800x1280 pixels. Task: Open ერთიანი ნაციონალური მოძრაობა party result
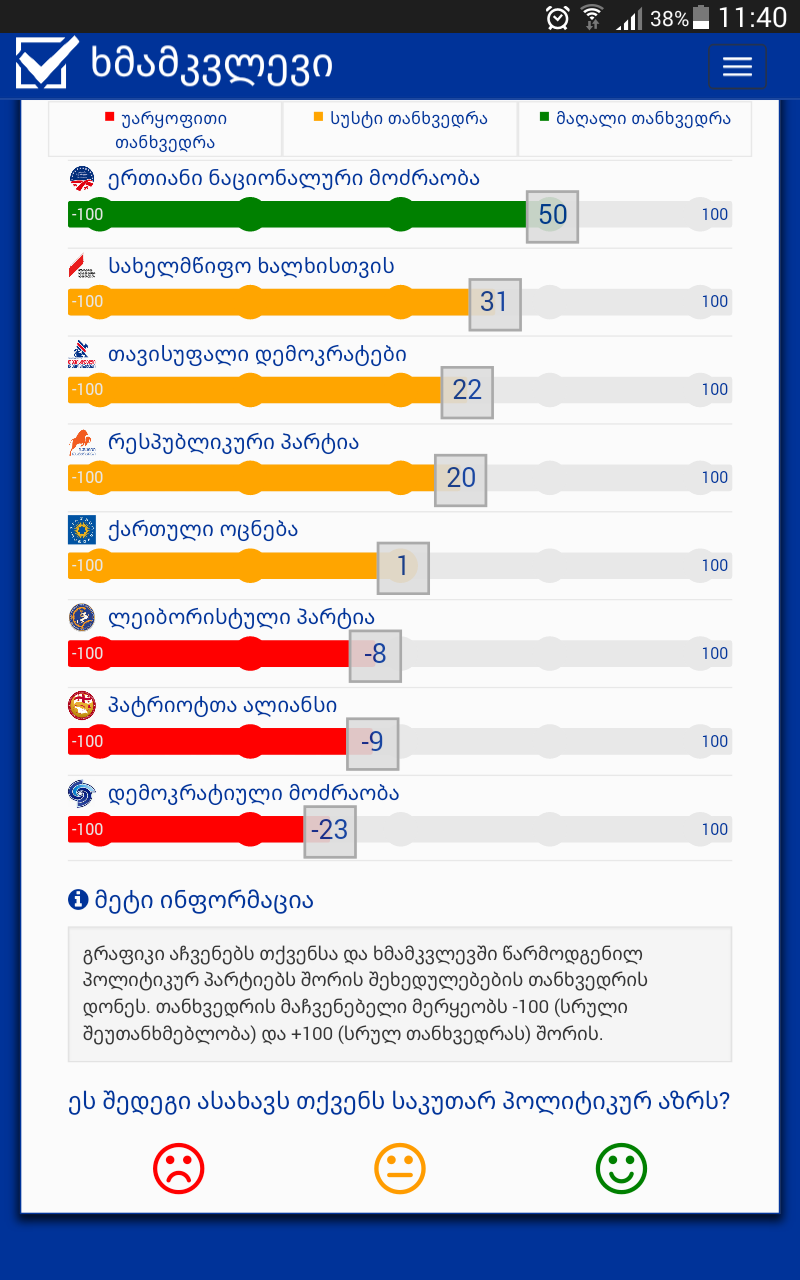294,180
